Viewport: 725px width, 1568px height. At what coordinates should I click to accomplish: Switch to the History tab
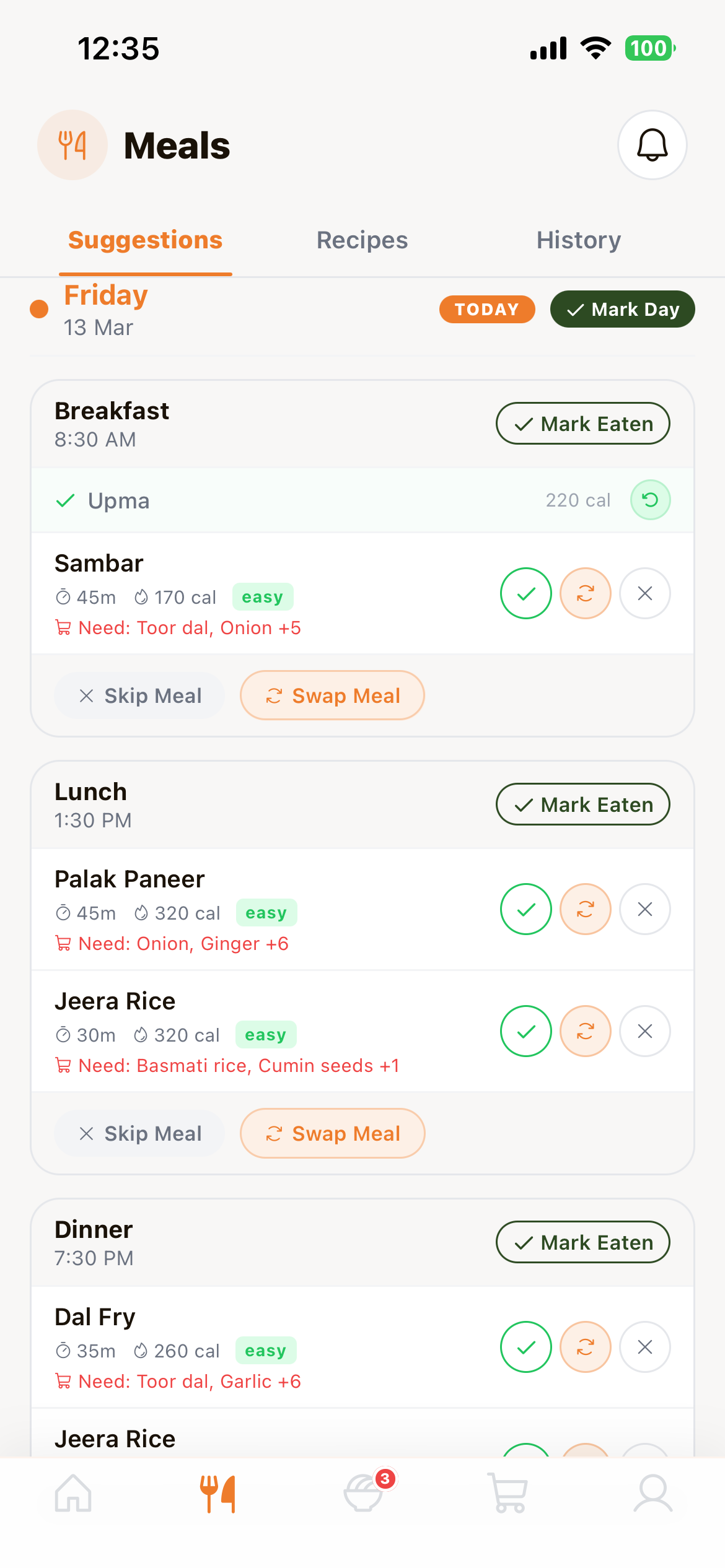[578, 240]
